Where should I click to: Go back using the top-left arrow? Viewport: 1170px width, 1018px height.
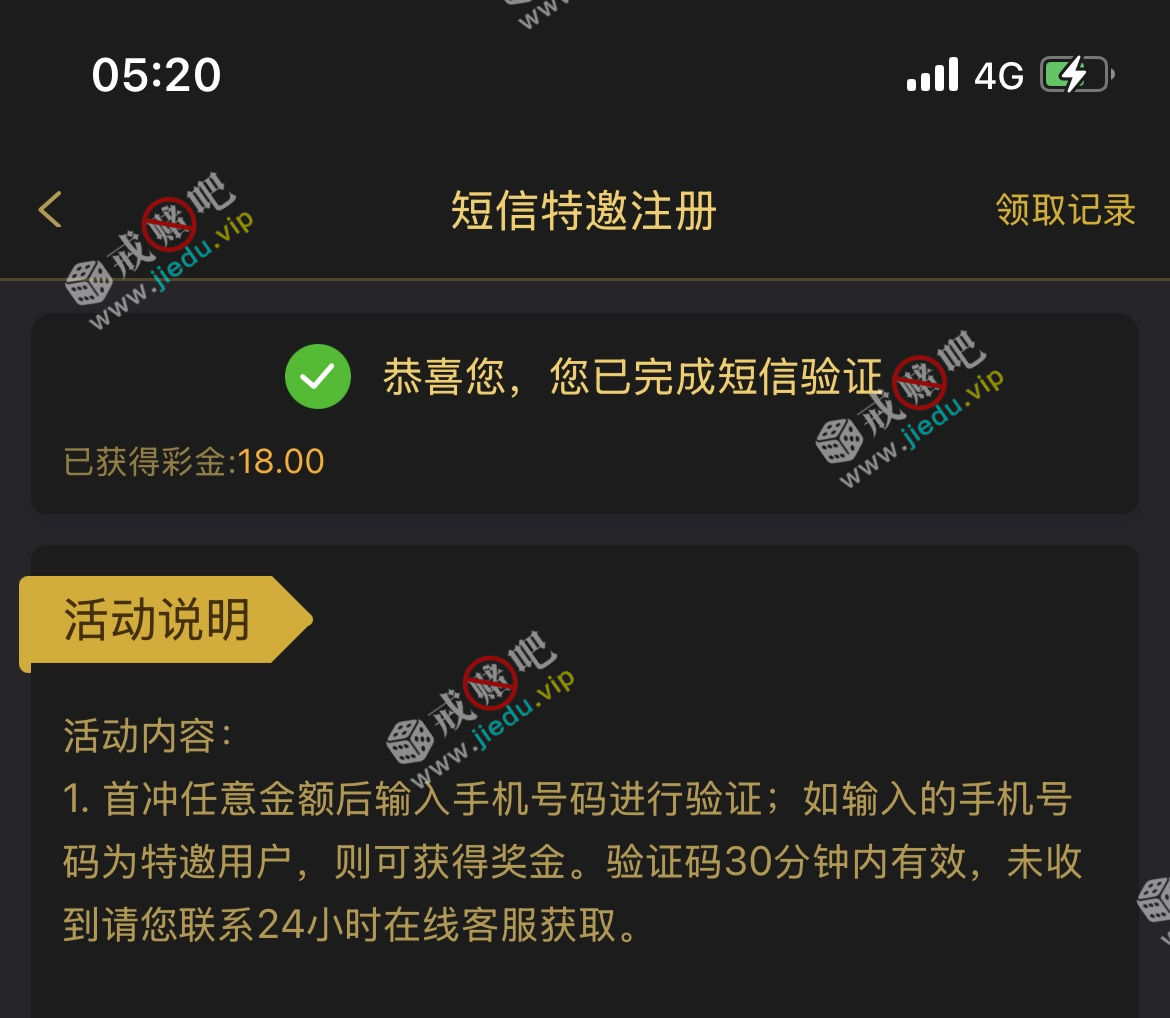click(x=50, y=210)
